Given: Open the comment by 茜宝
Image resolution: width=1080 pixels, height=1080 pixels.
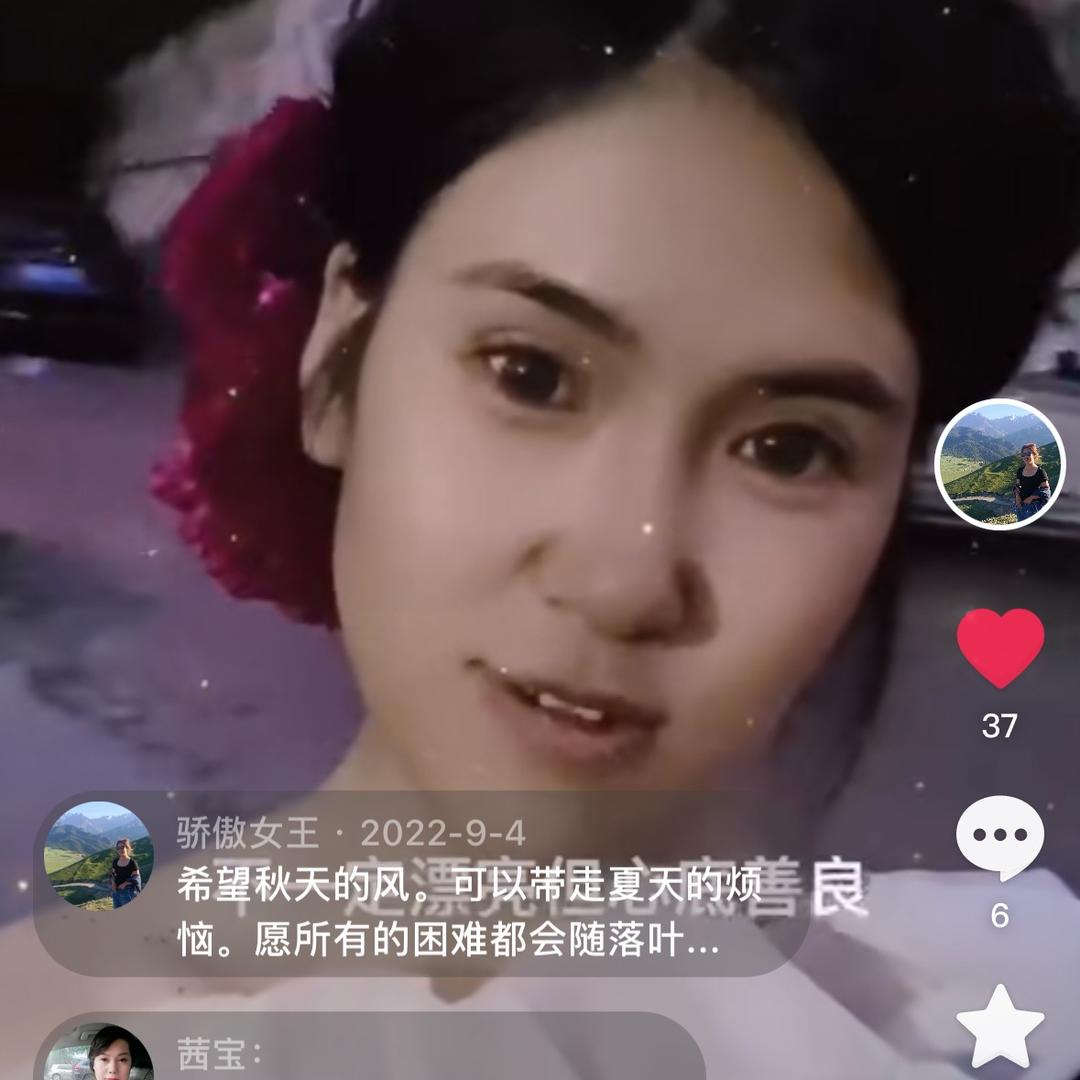Looking at the screenshot, I should pyautogui.click(x=370, y=1050).
